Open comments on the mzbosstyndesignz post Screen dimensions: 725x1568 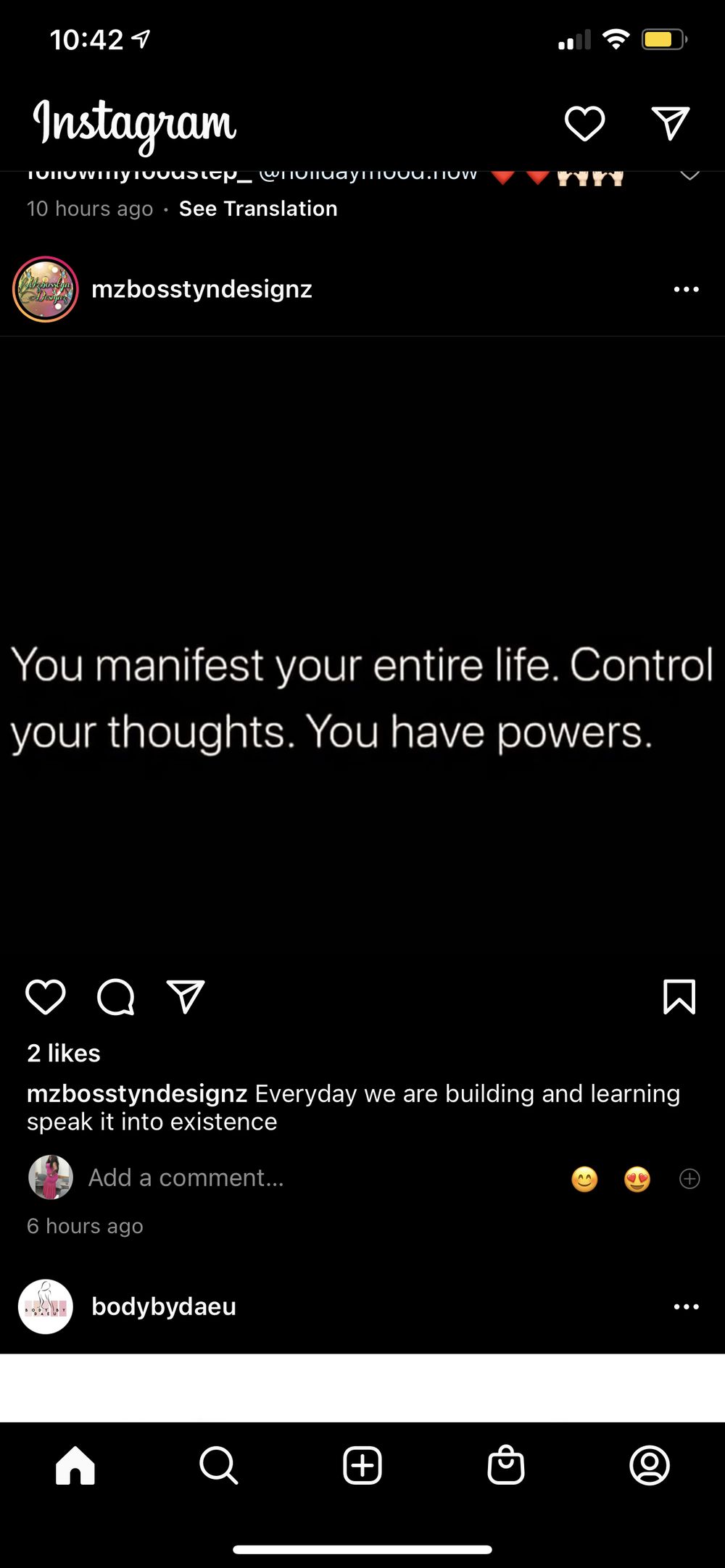[116, 997]
